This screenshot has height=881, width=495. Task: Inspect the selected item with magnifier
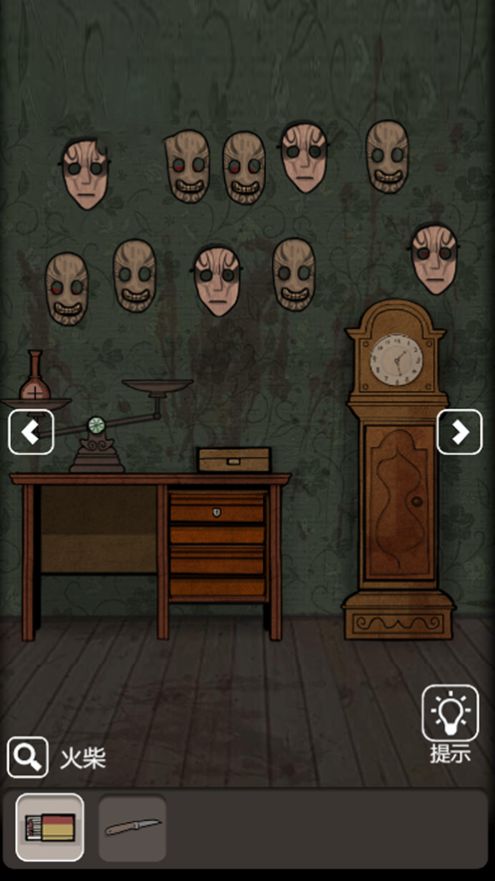(x=28, y=757)
